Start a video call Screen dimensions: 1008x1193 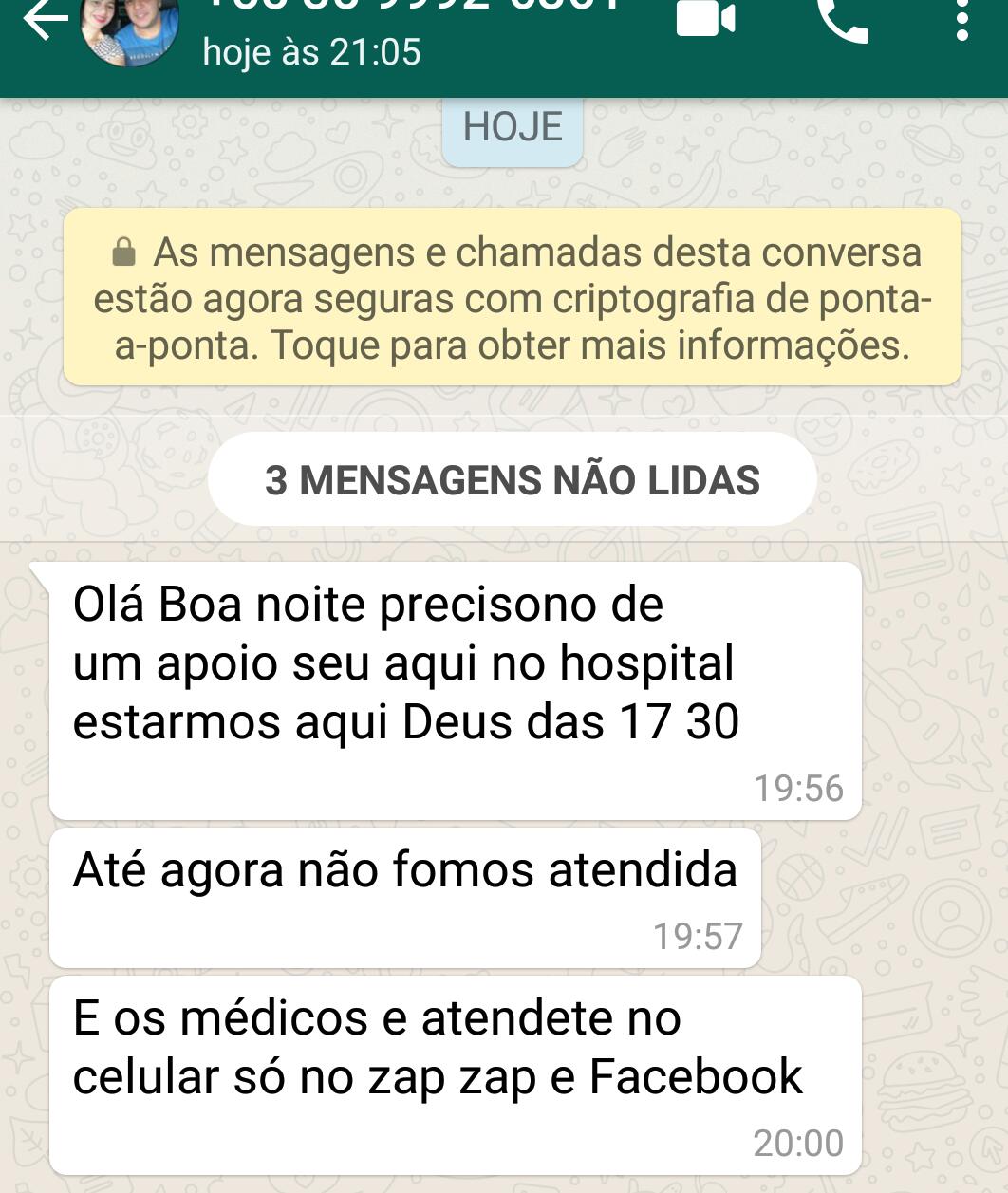705,19
